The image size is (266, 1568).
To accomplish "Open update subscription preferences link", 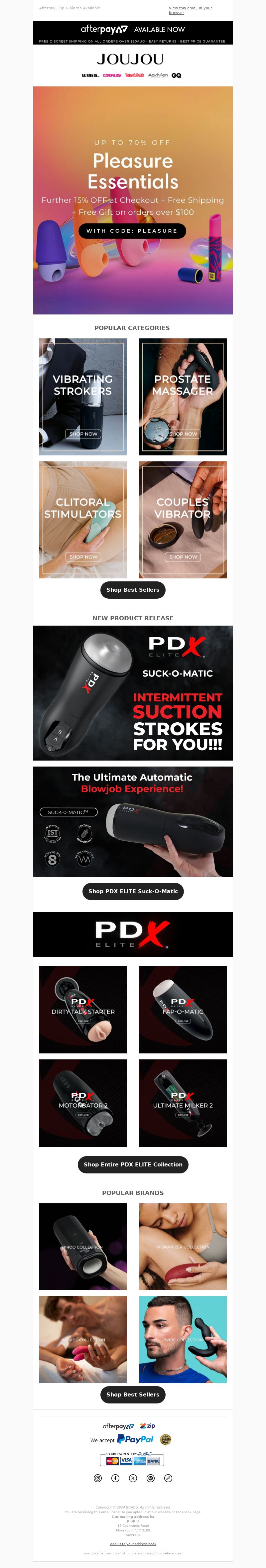I will [155, 1553].
